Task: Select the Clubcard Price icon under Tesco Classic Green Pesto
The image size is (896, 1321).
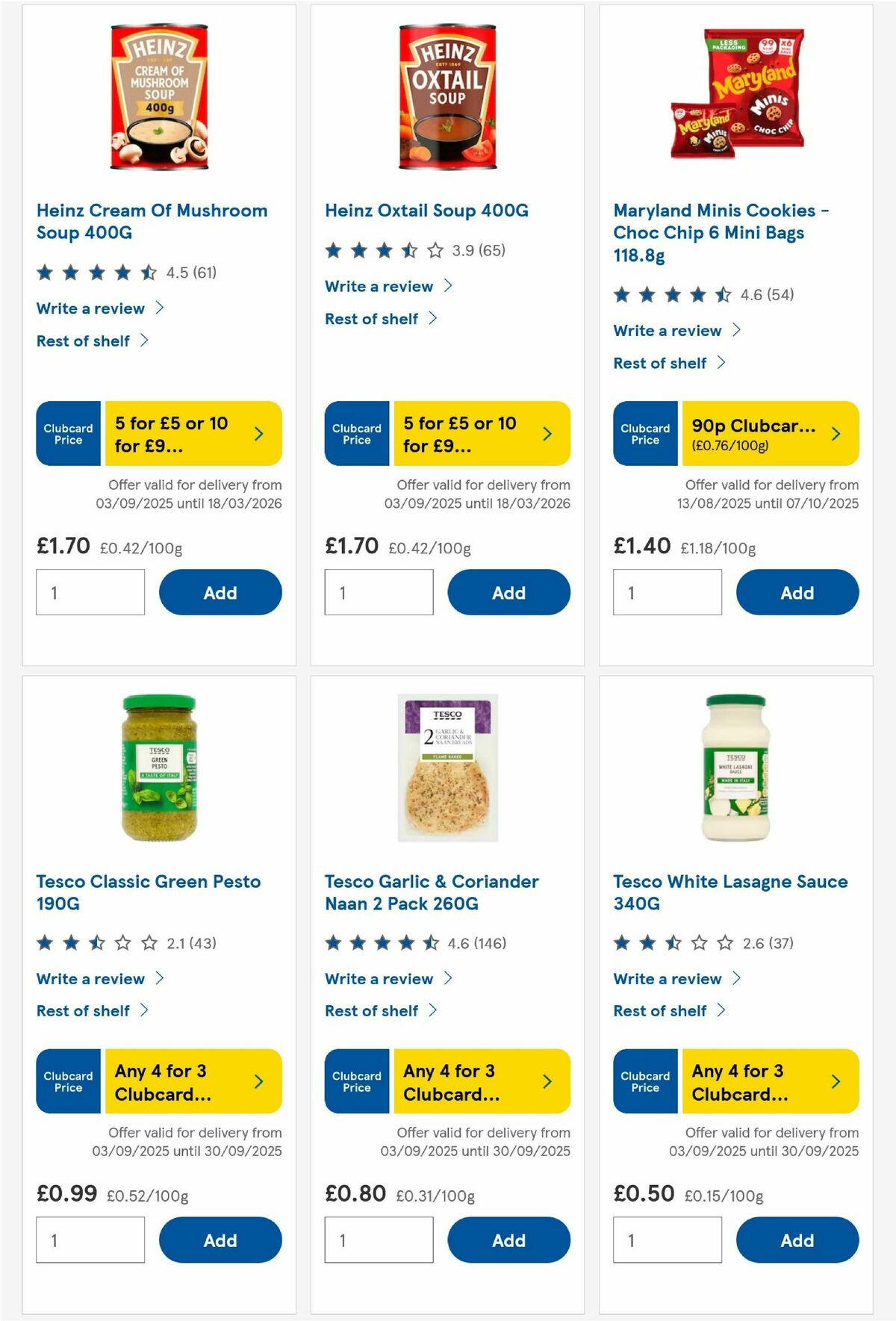Action: tap(67, 1081)
